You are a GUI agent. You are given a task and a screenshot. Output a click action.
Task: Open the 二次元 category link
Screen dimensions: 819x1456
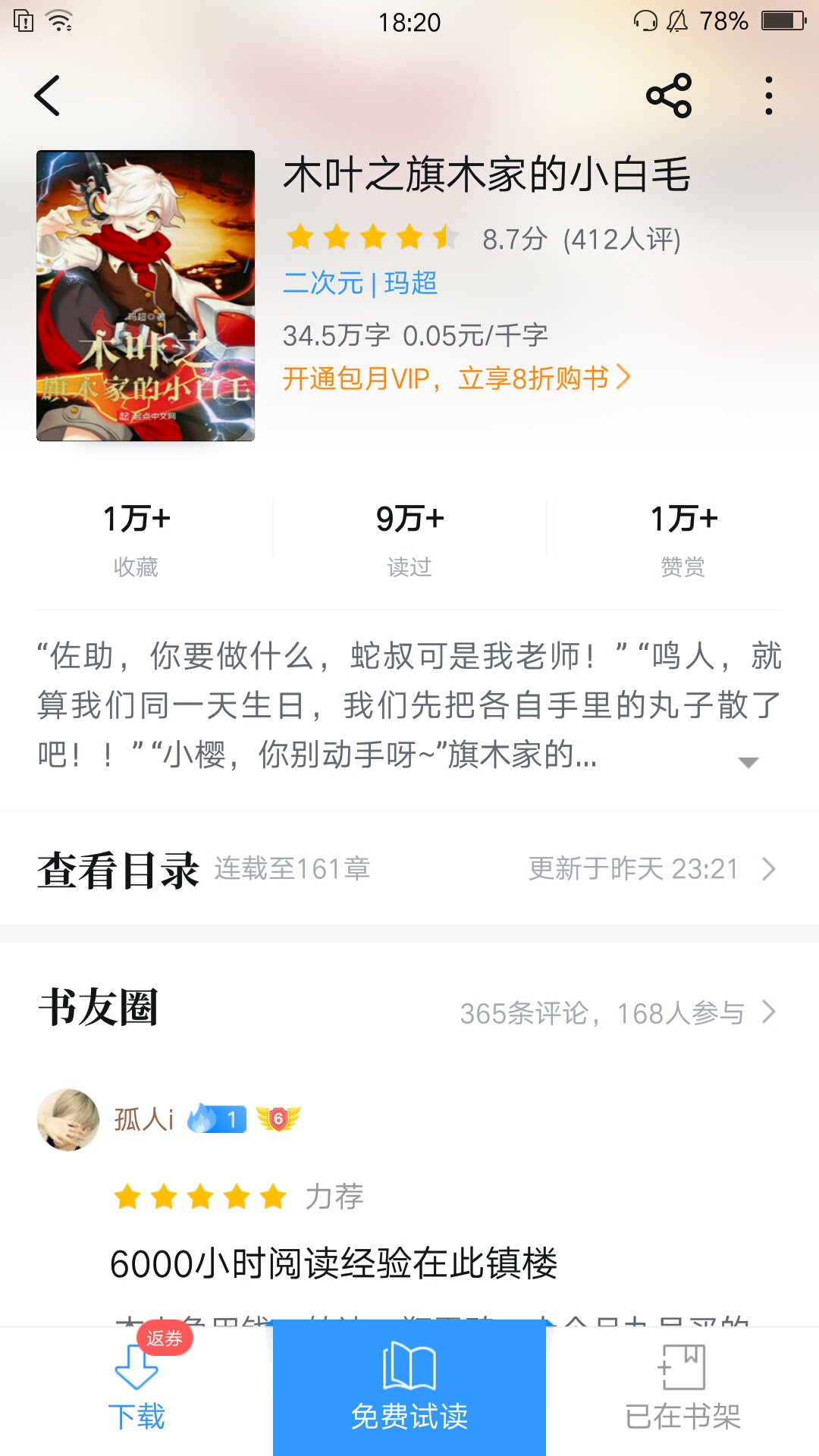pos(323,284)
